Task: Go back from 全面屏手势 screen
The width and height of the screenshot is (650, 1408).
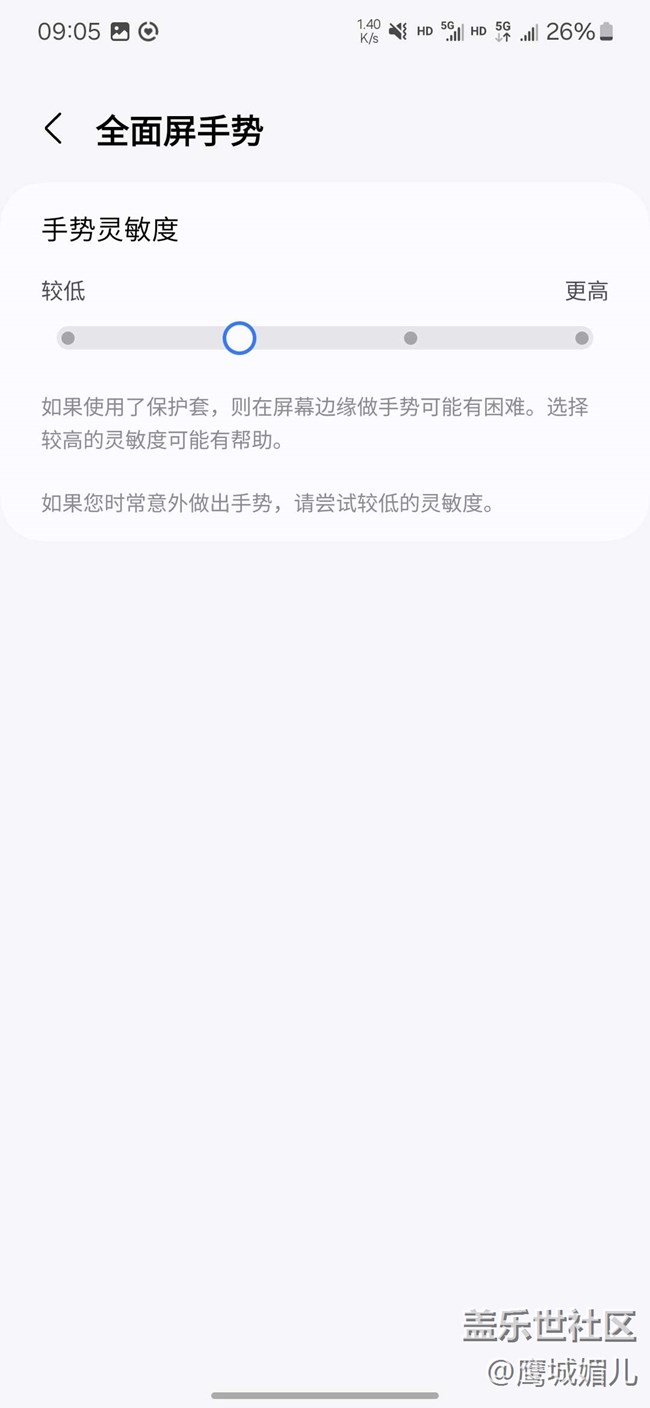Action: (x=54, y=129)
